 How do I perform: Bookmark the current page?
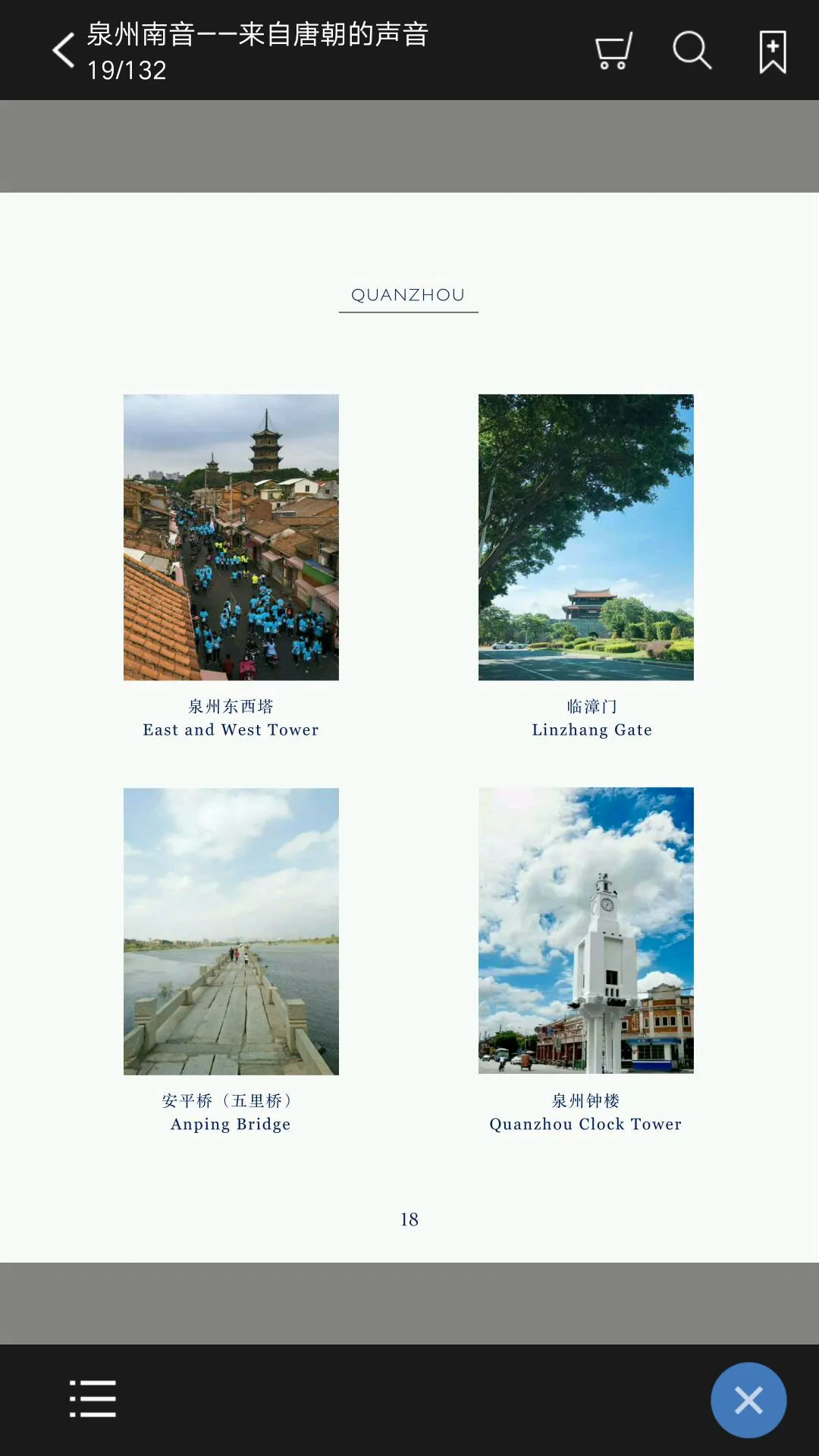tap(772, 52)
